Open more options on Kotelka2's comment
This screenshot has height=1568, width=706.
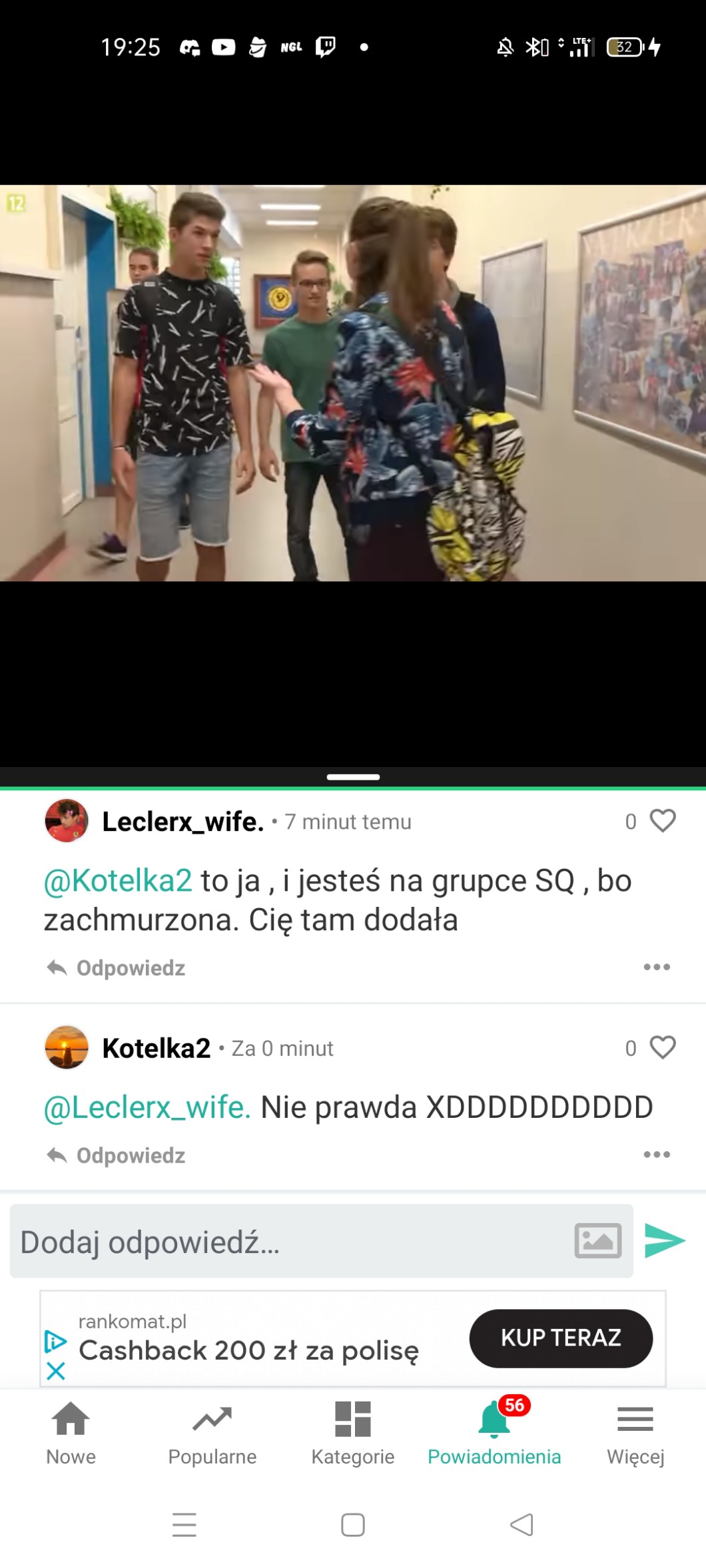[657, 1155]
